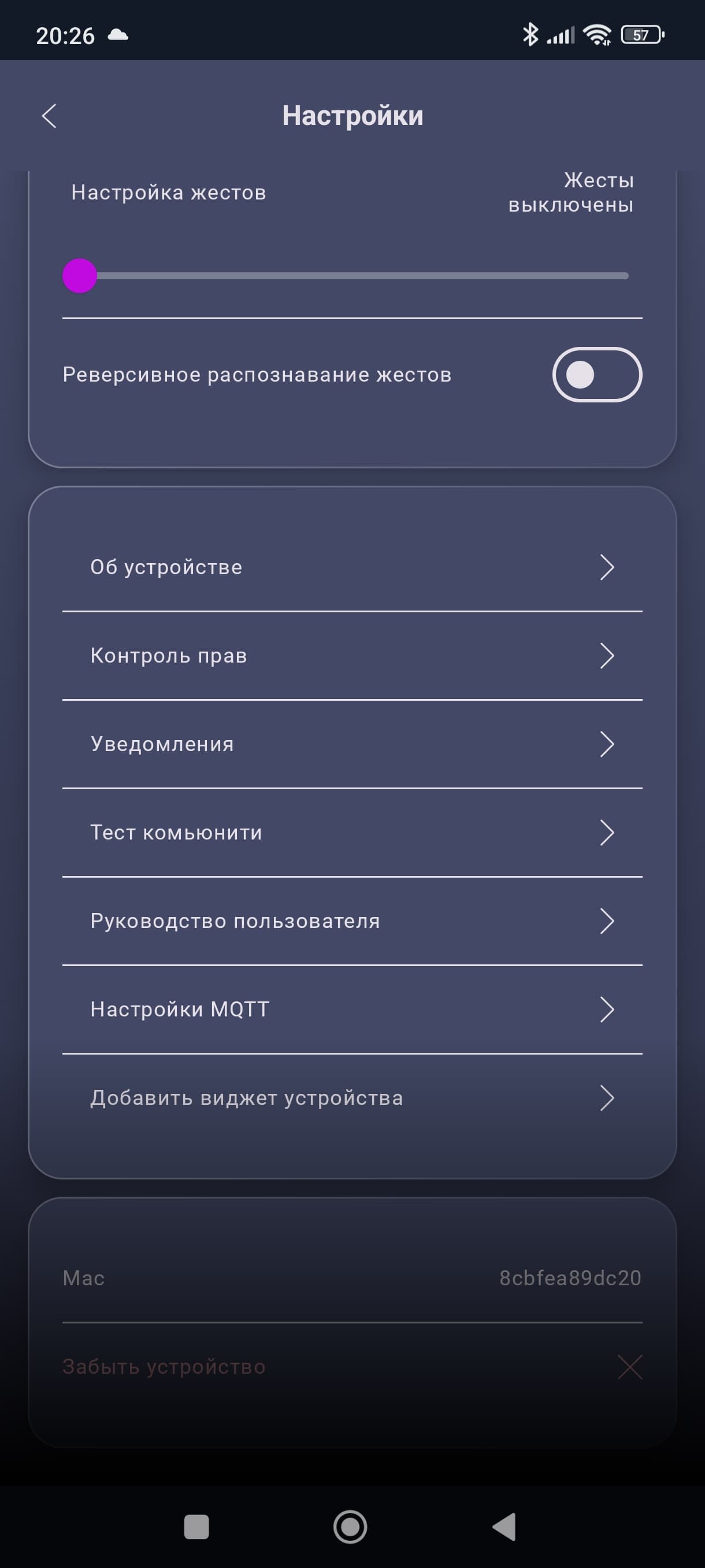Open Настройки MQTT
The width and height of the screenshot is (705, 1568).
(351, 1009)
